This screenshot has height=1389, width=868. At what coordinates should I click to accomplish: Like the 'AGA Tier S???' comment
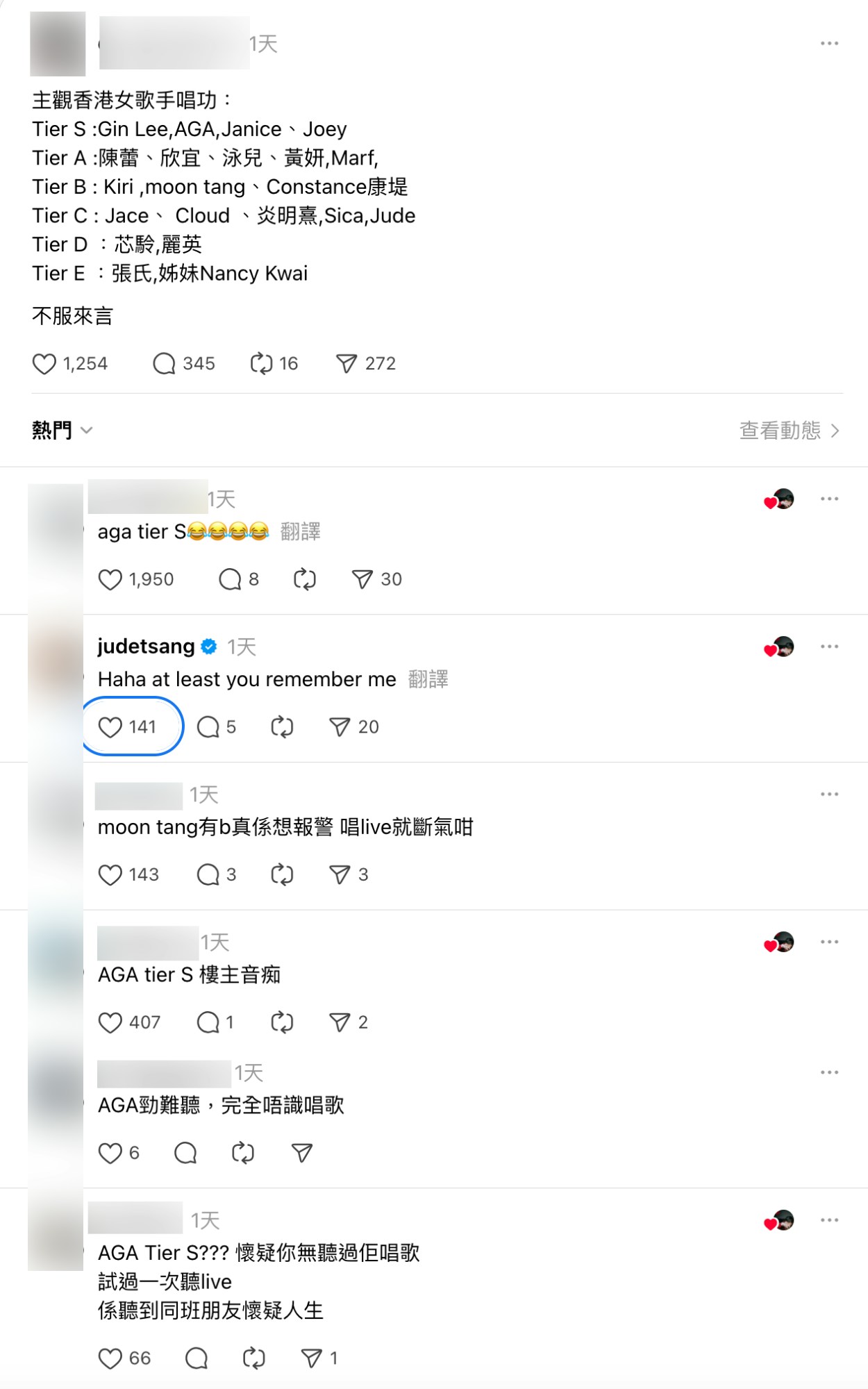pos(110,1358)
